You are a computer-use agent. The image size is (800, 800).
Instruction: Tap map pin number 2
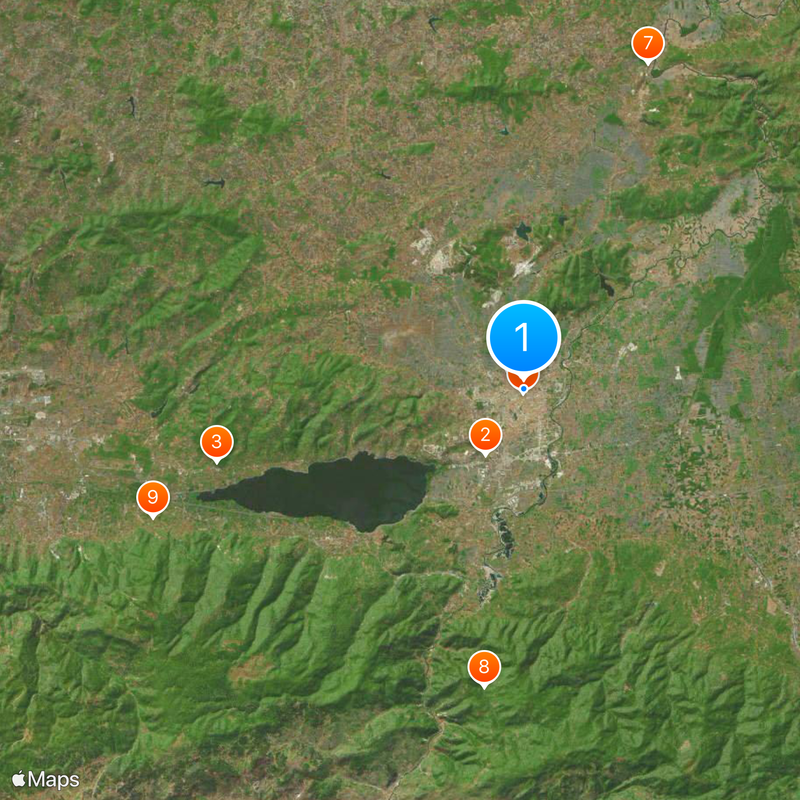pyautogui.click(x=485, y=435)
